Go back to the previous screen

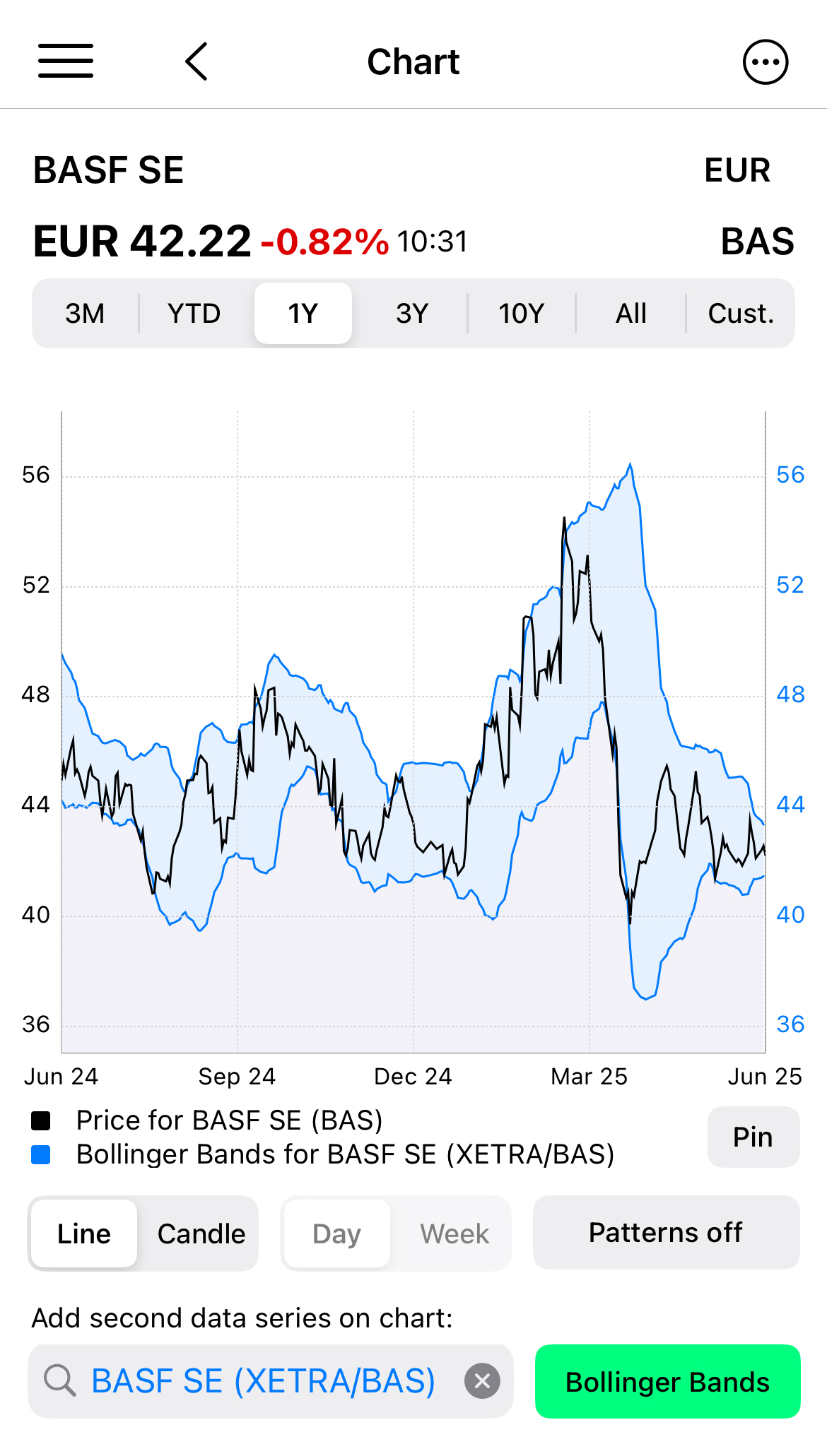click(x=197, y=61)
